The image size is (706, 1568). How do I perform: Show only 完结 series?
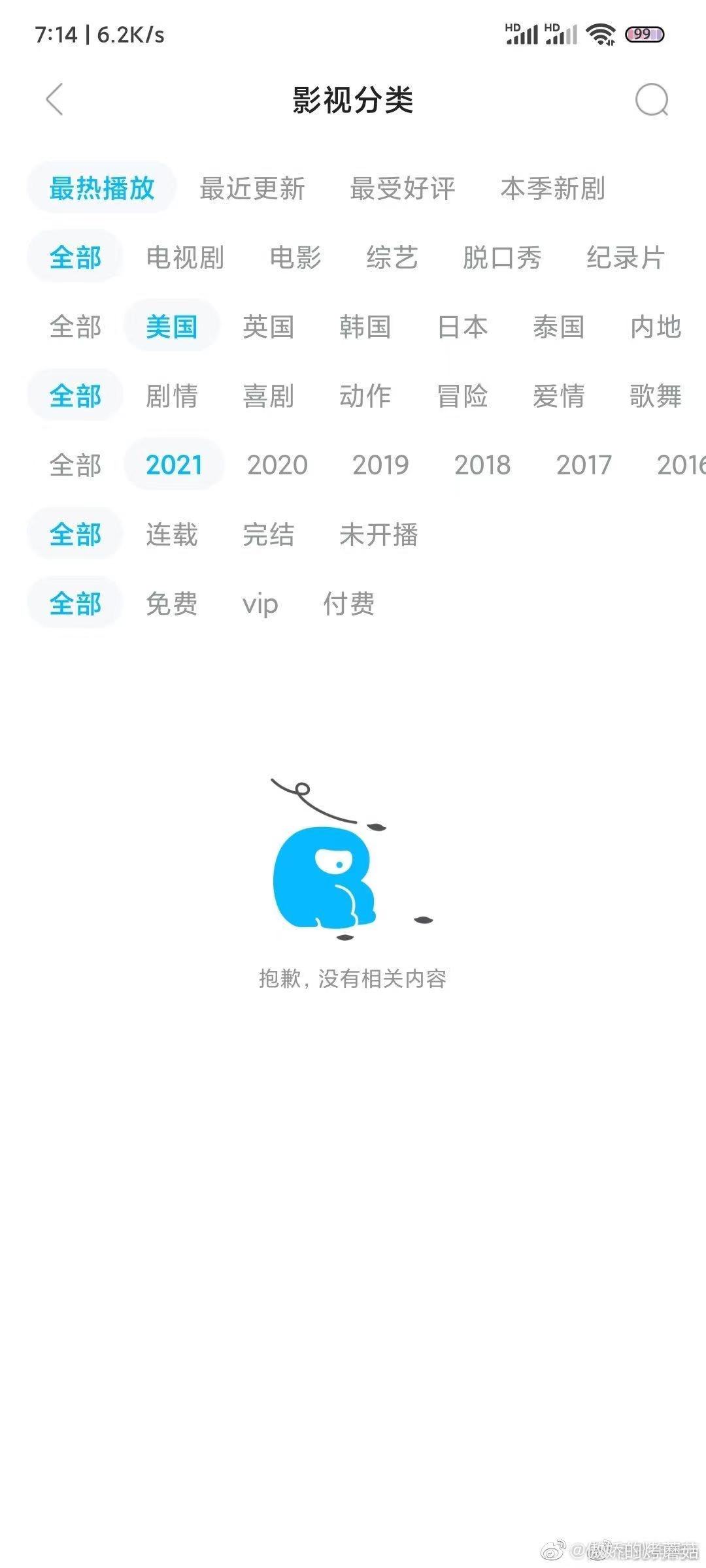[268, 534]
